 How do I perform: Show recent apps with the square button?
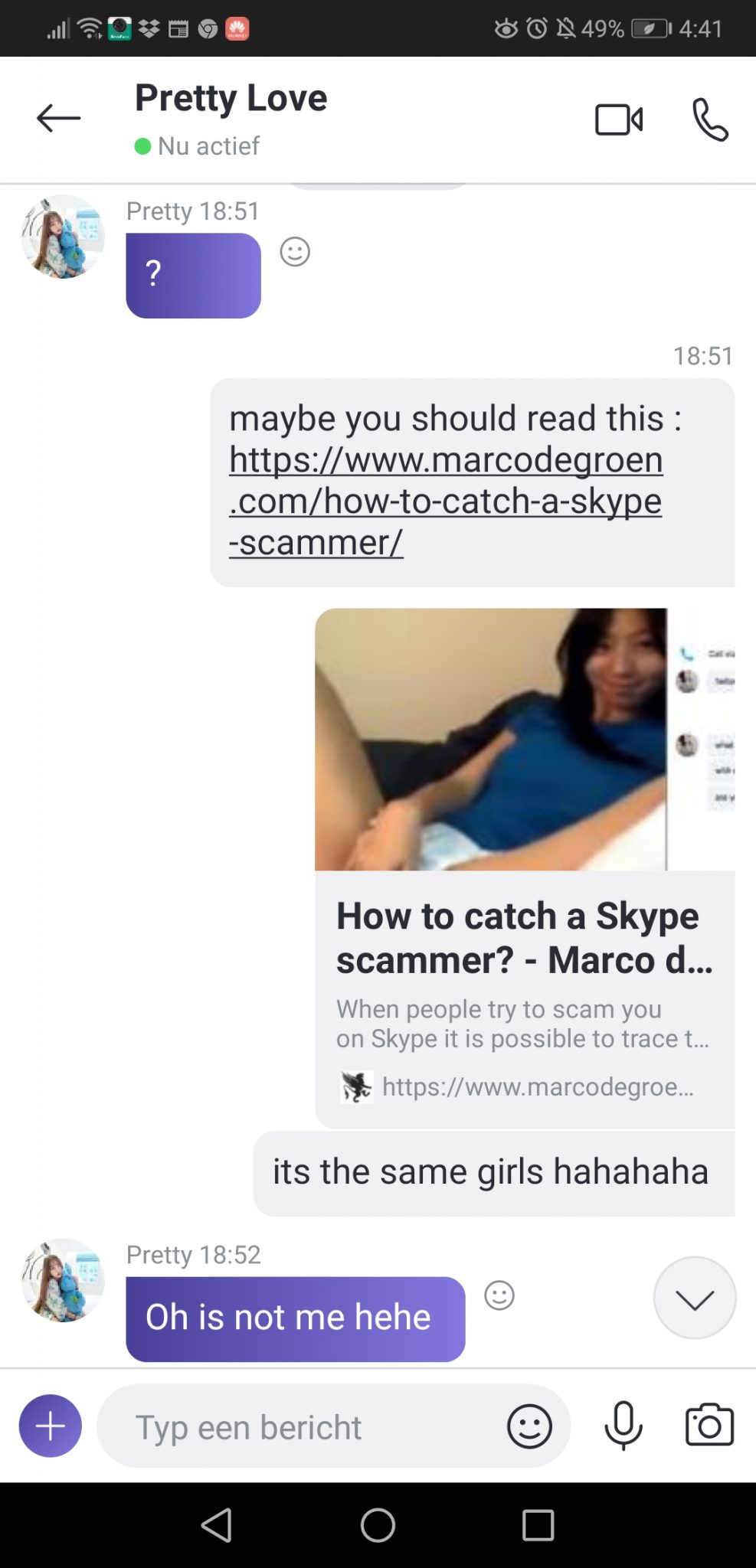coord(538,1525)
